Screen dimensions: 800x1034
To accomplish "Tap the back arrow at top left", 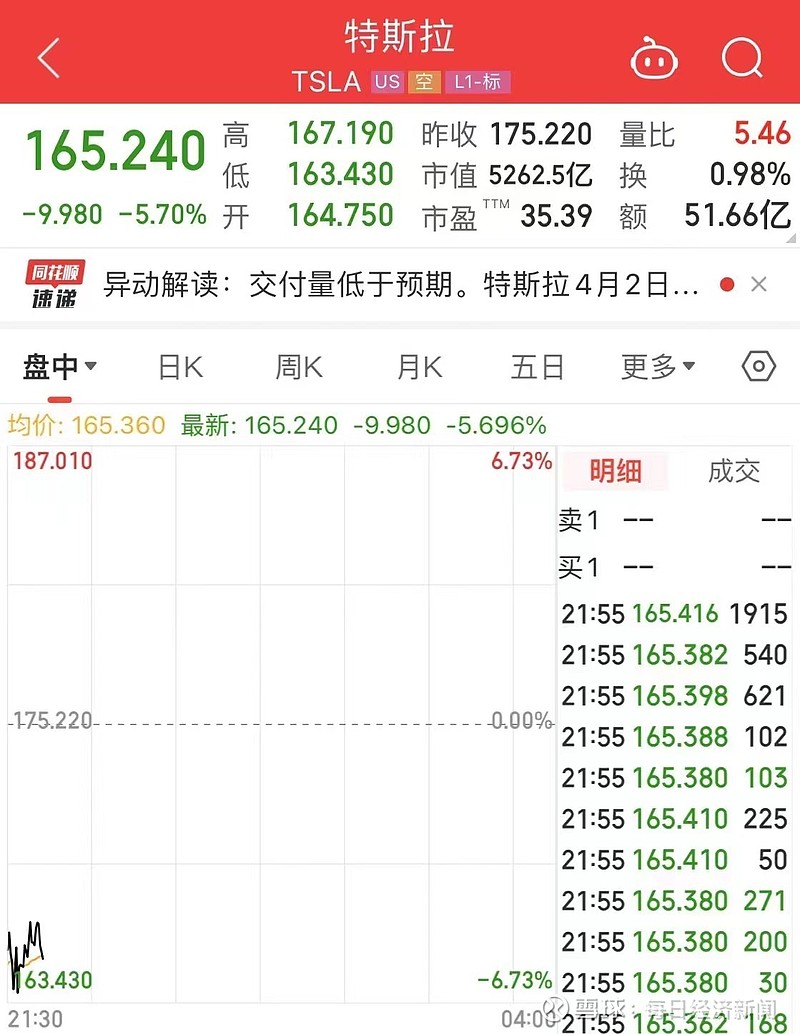I will pos(46,58).
